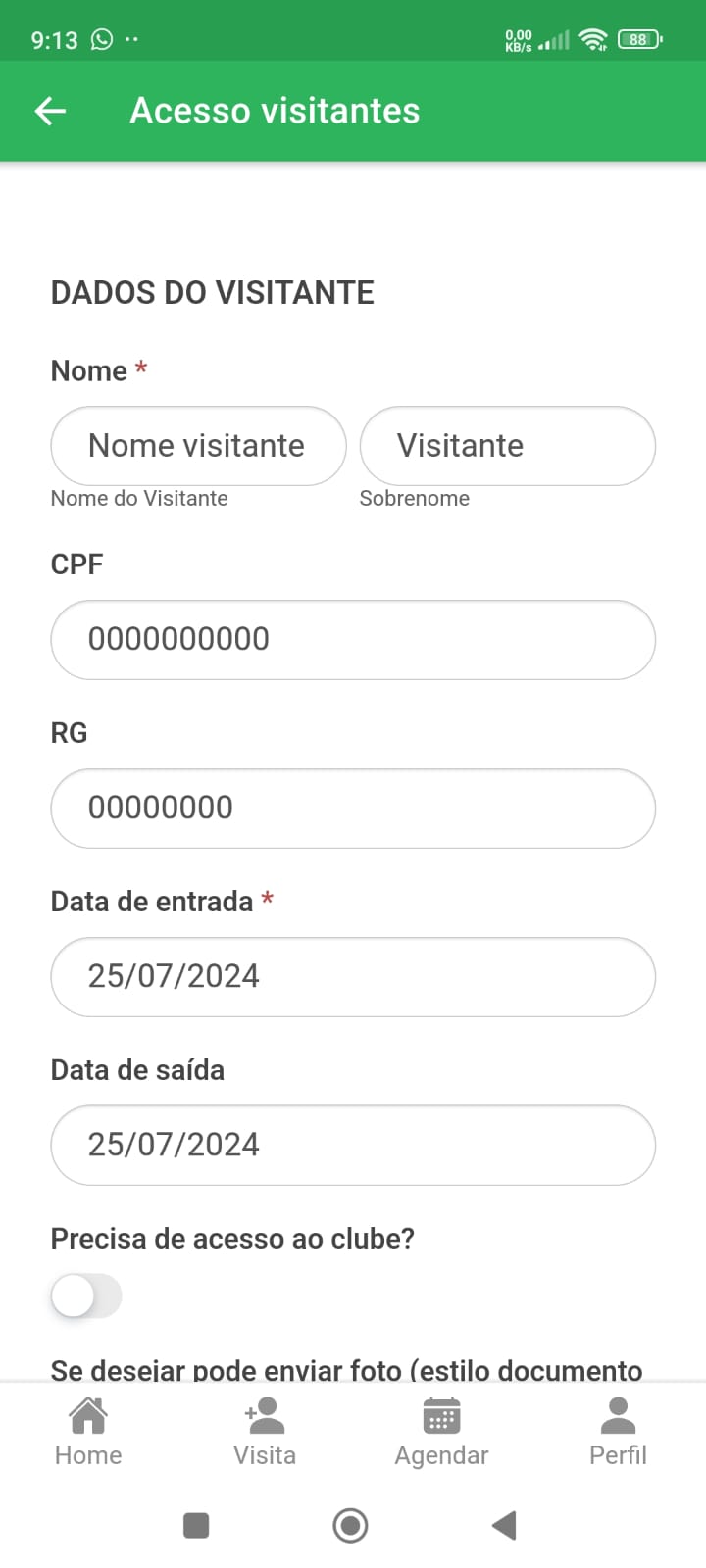
Task: Focus the Sobrenome surname field
Action: click(507, 446)
